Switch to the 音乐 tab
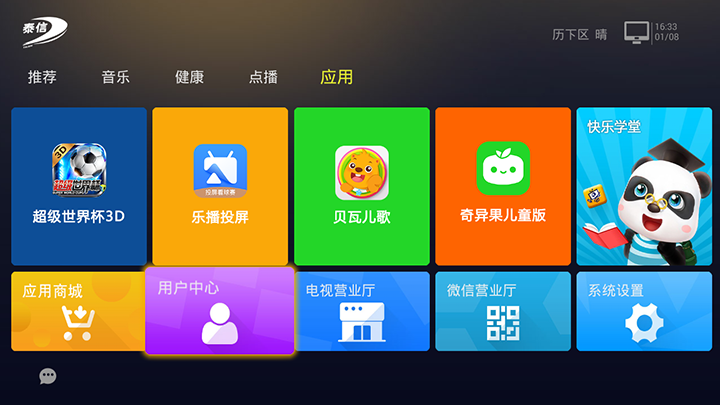The height and width of the screenshot is (405, 720). click(115, 77)
